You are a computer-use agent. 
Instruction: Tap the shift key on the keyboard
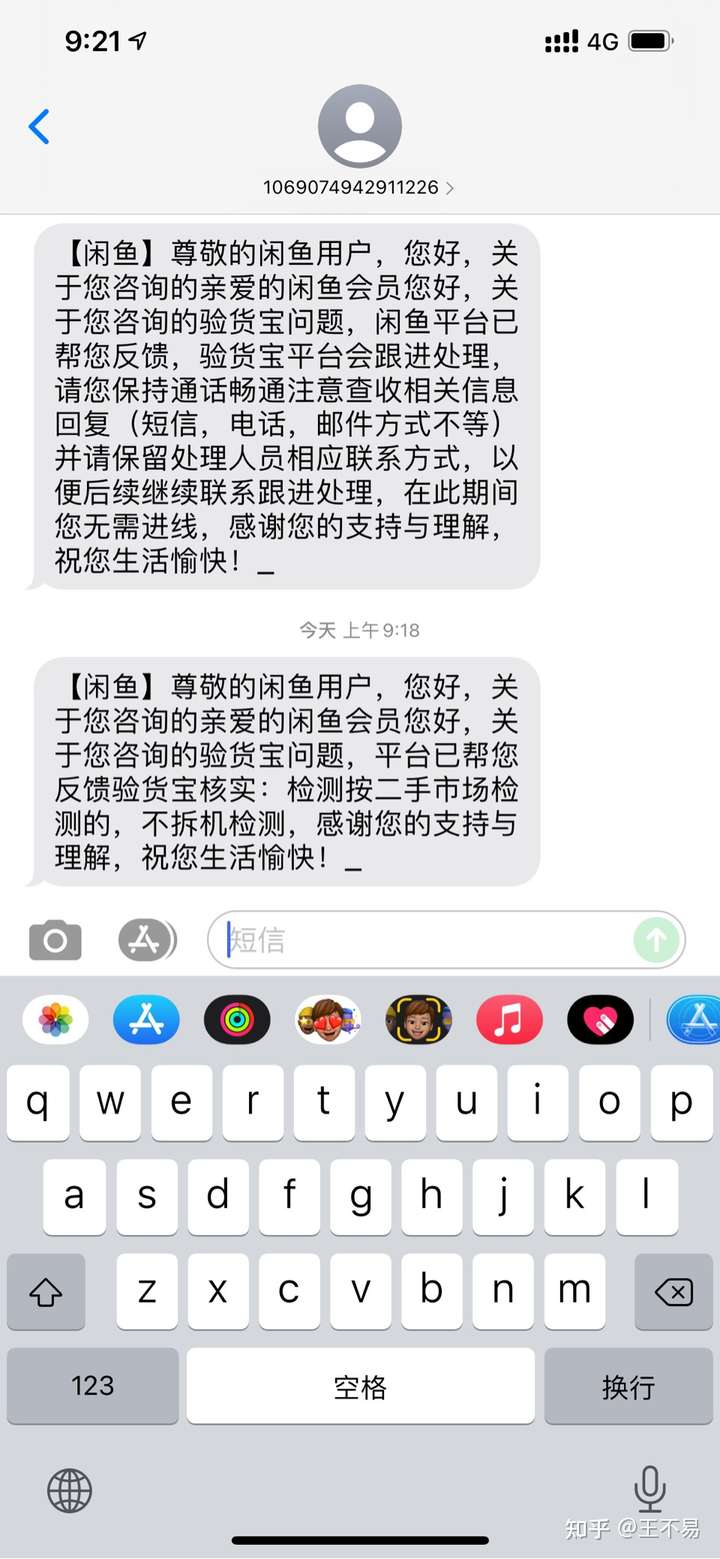[x=45, y=1292]
